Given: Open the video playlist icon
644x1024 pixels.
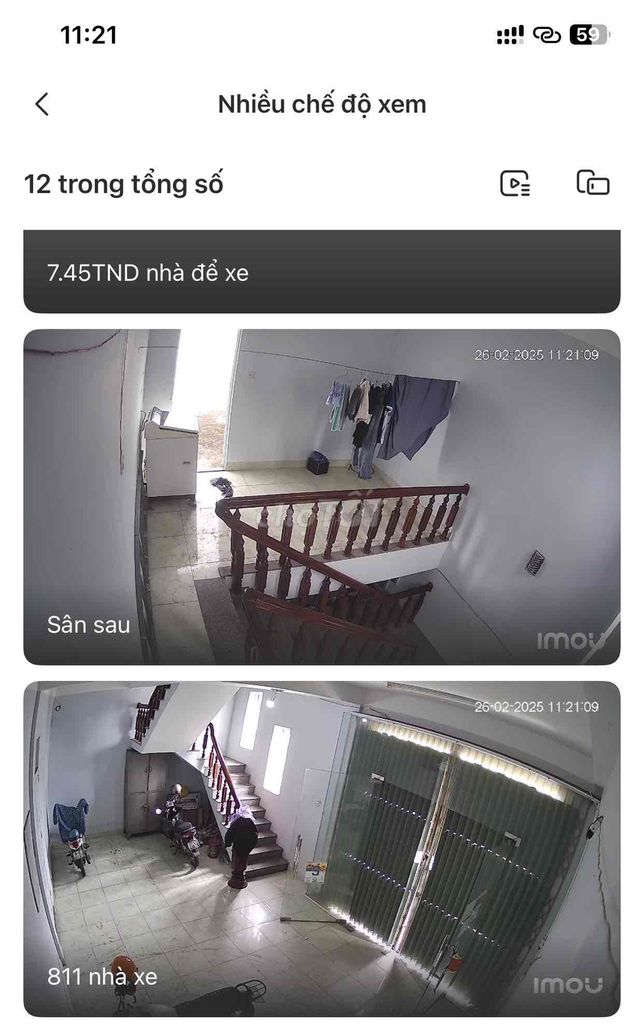Looking at the screenshot, I should (x=515, y=183).
